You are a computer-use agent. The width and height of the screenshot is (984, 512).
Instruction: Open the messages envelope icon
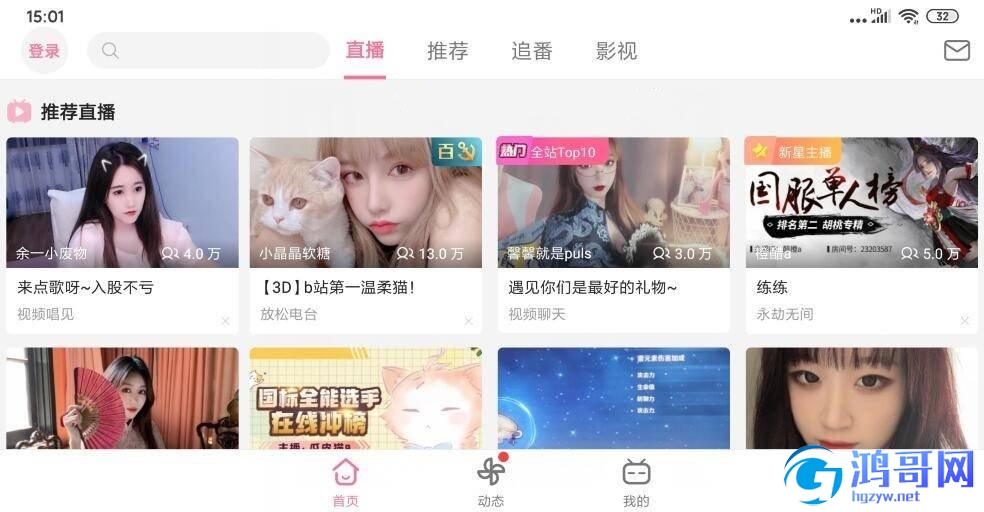tap(956, 51)
